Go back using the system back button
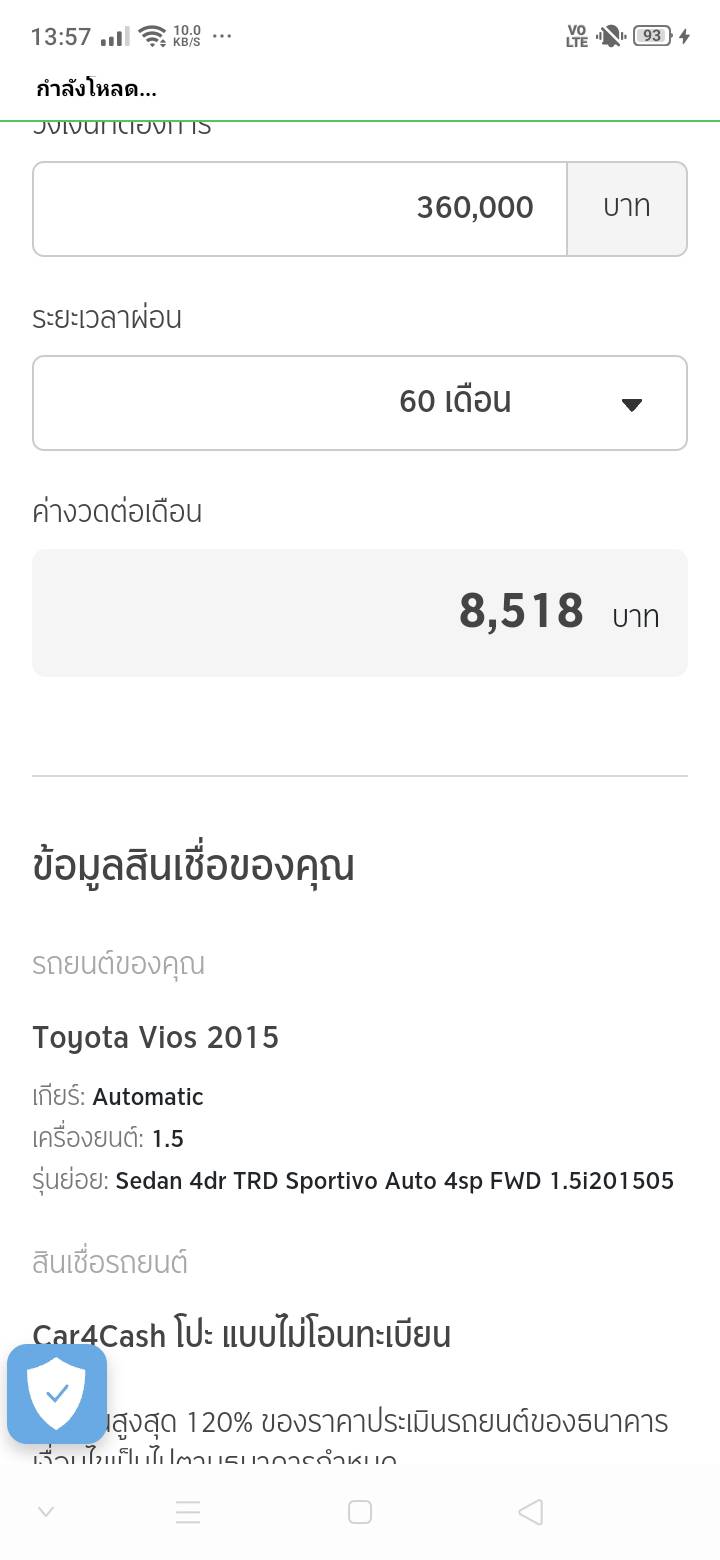Image resolution: width=720 pixels, height=1560 pixels. click(531, 1512)
